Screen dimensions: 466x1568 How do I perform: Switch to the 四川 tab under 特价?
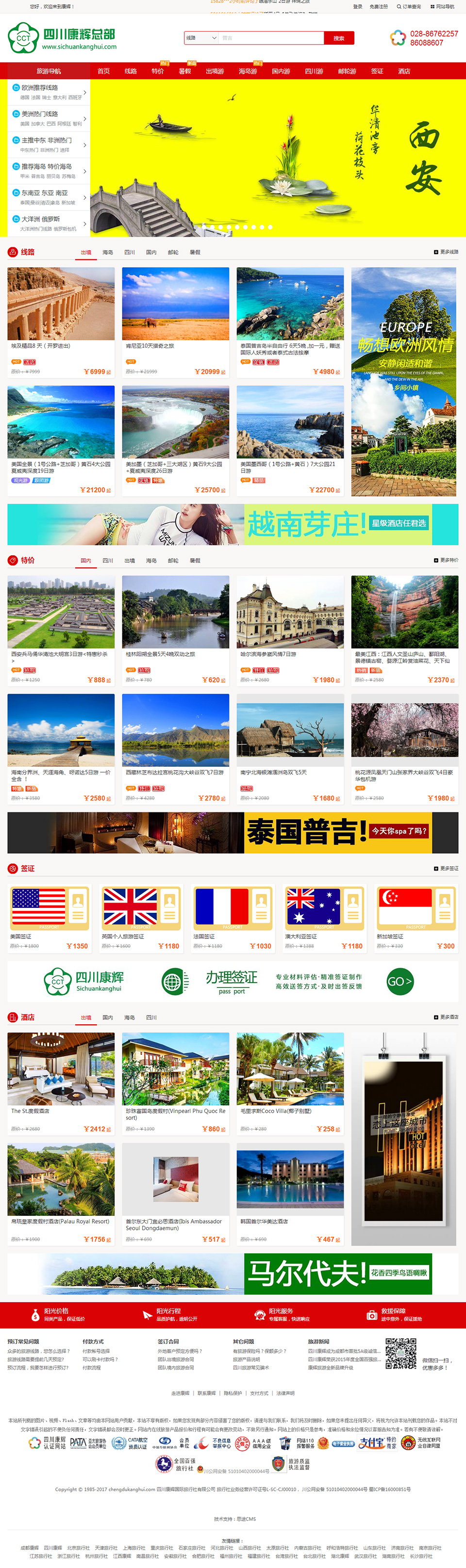click(108, 561)
